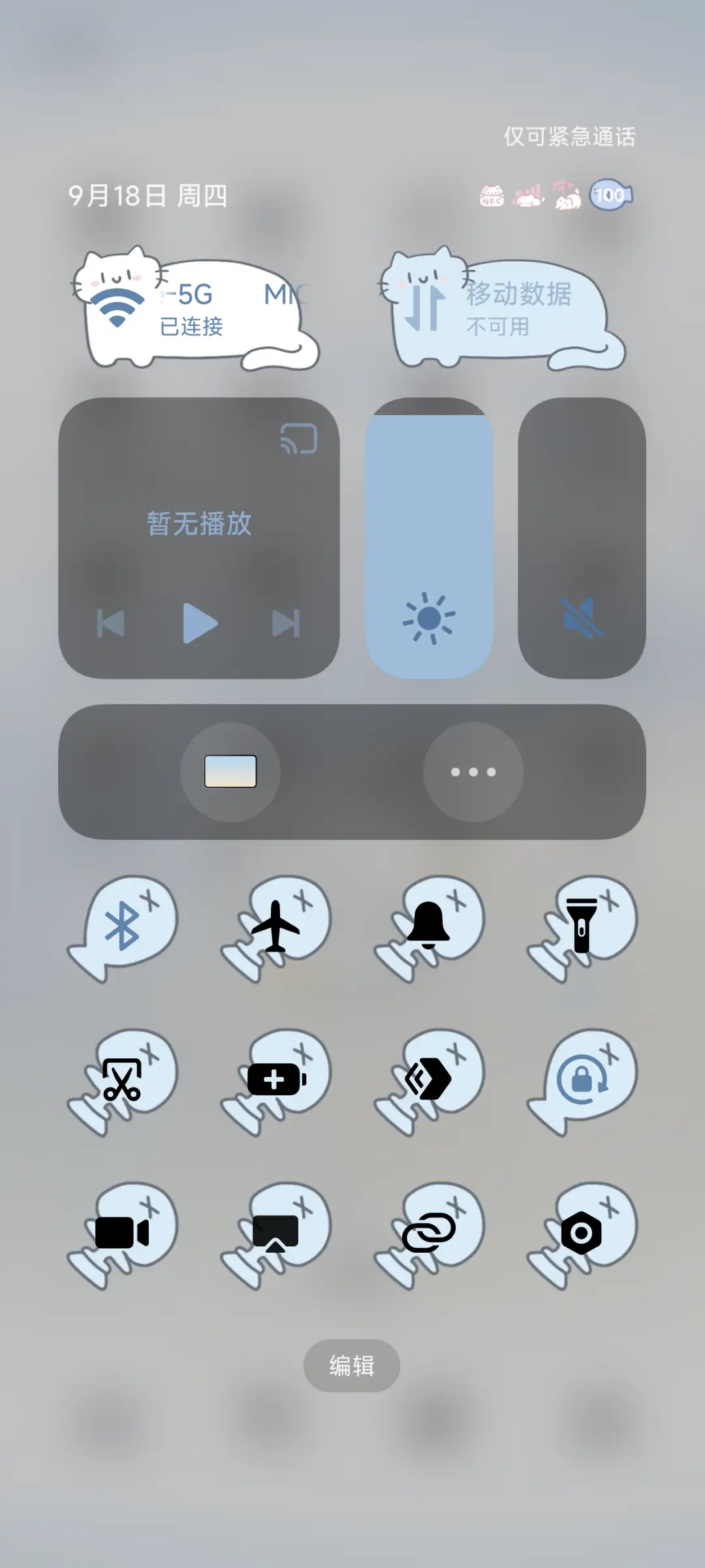
Task: Play media in the 暂无播放 card
Action: pos(199,622)
